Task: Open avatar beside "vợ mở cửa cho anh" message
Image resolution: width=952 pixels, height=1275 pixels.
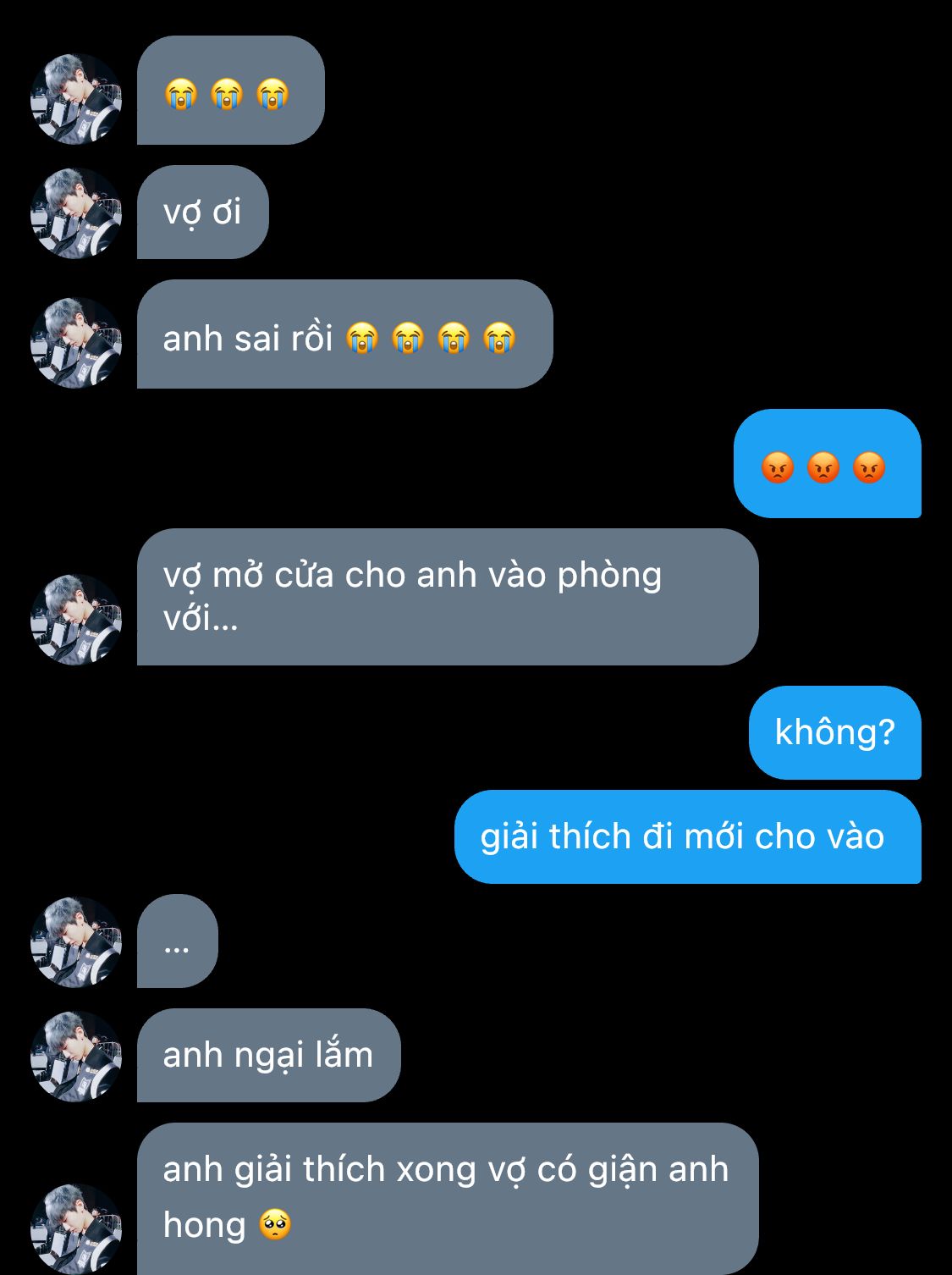Action: (76, 620)
